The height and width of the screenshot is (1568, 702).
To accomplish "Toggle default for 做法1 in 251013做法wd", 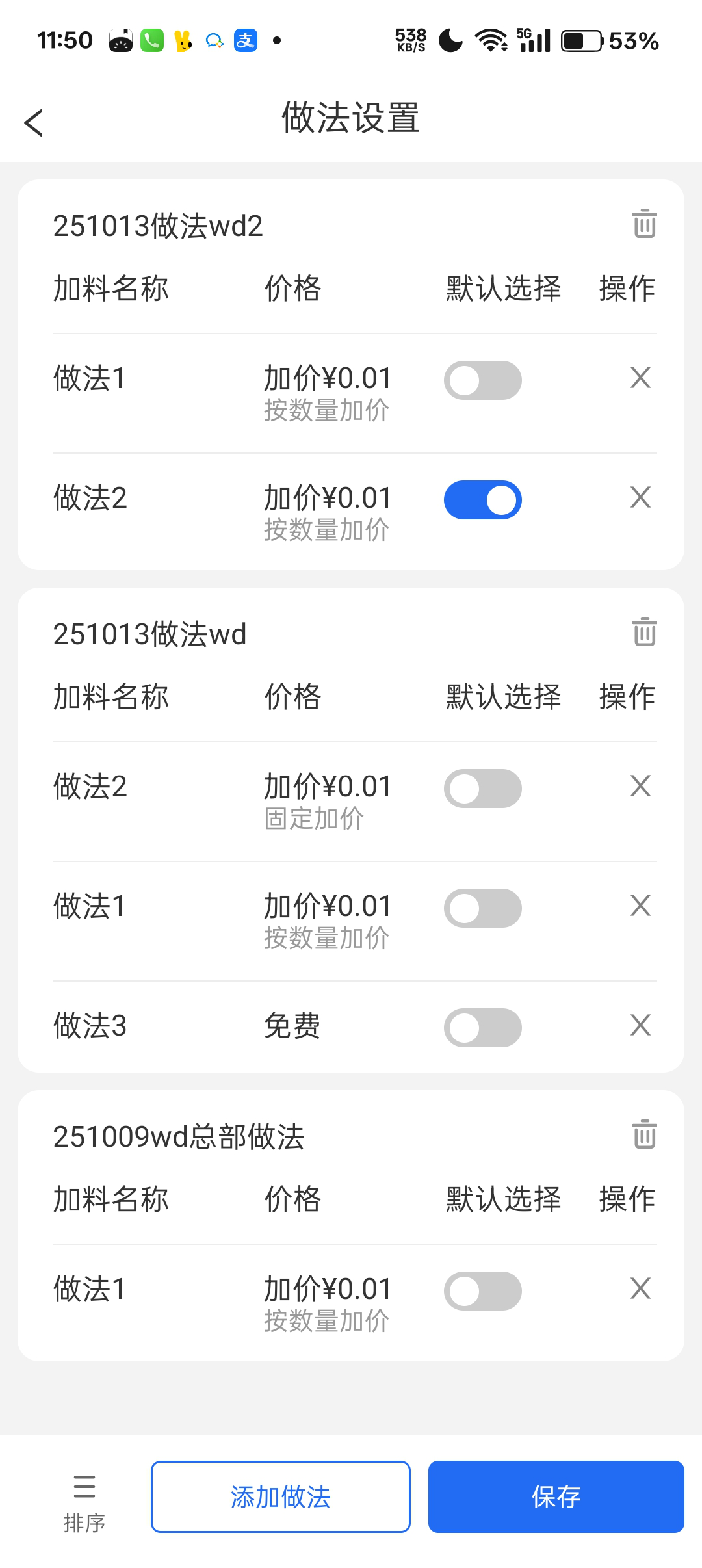I will pos(482,908).
